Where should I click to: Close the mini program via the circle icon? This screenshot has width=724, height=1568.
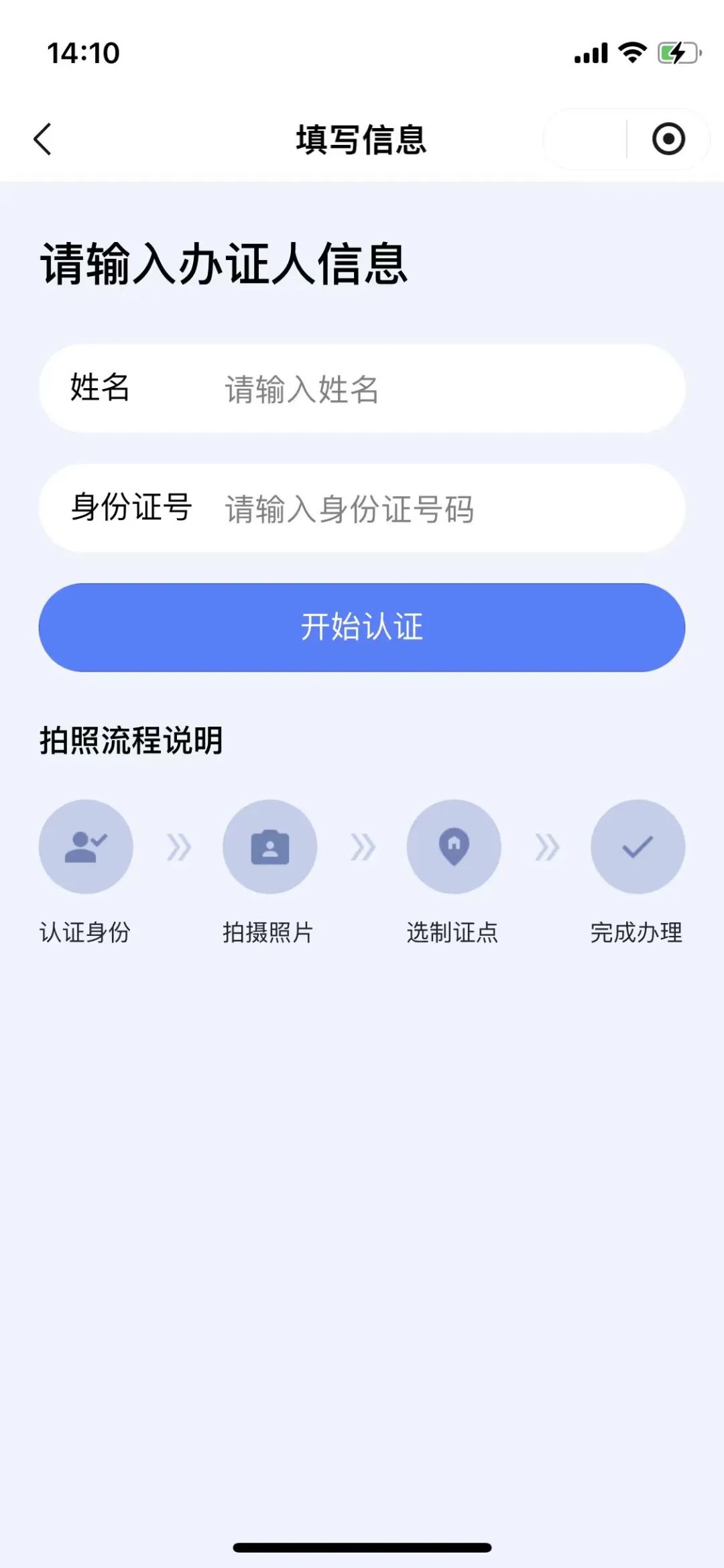(668, 139)
